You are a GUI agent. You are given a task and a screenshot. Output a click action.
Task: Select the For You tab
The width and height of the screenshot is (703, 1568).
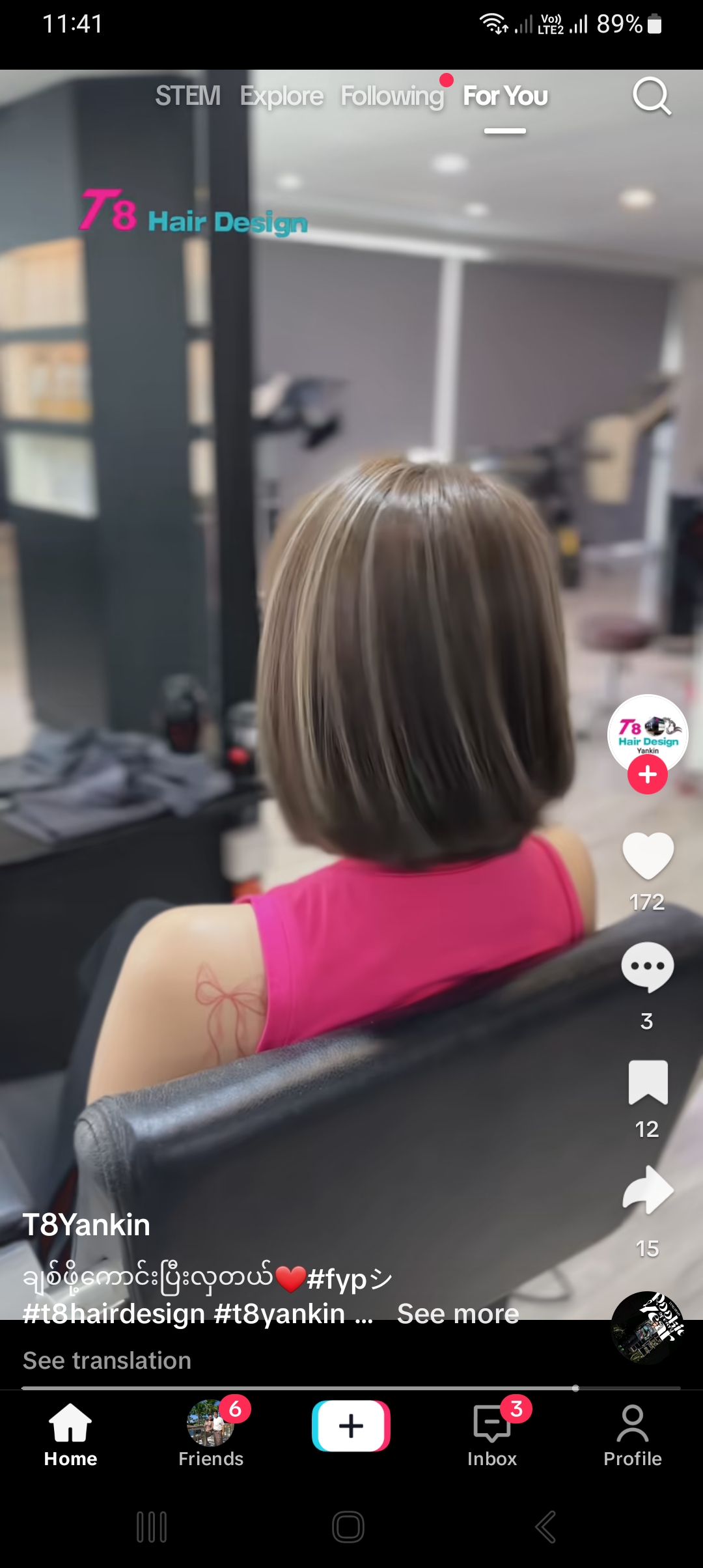(505, 96)
